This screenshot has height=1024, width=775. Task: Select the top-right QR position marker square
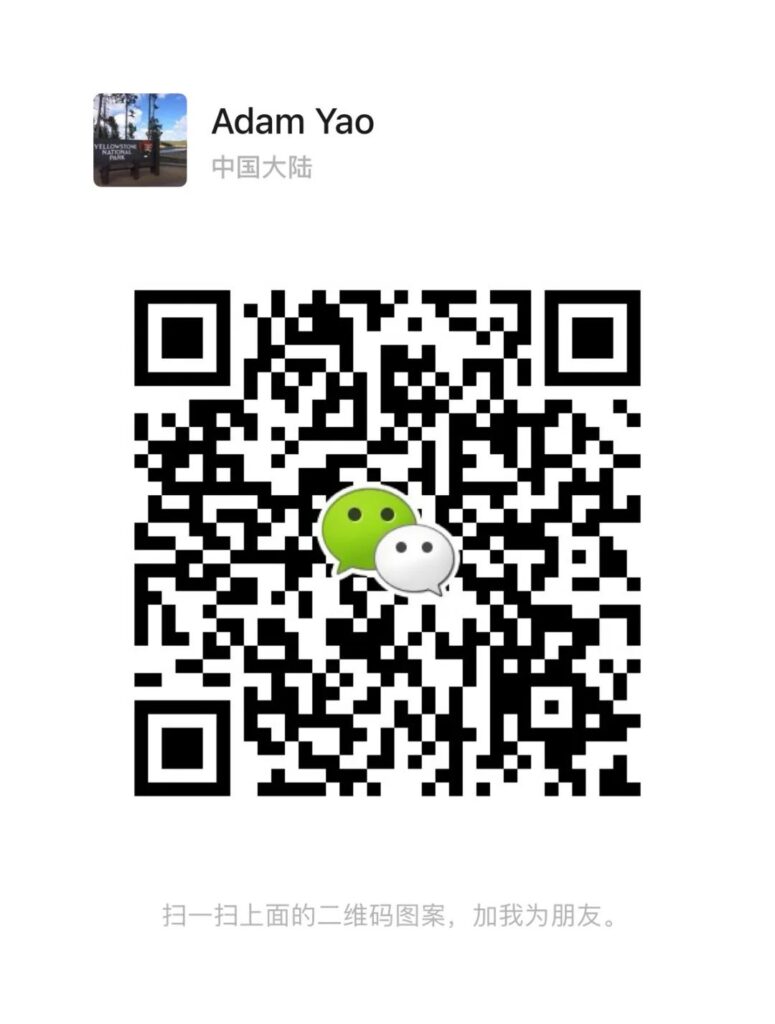click(x=592, y=340)
